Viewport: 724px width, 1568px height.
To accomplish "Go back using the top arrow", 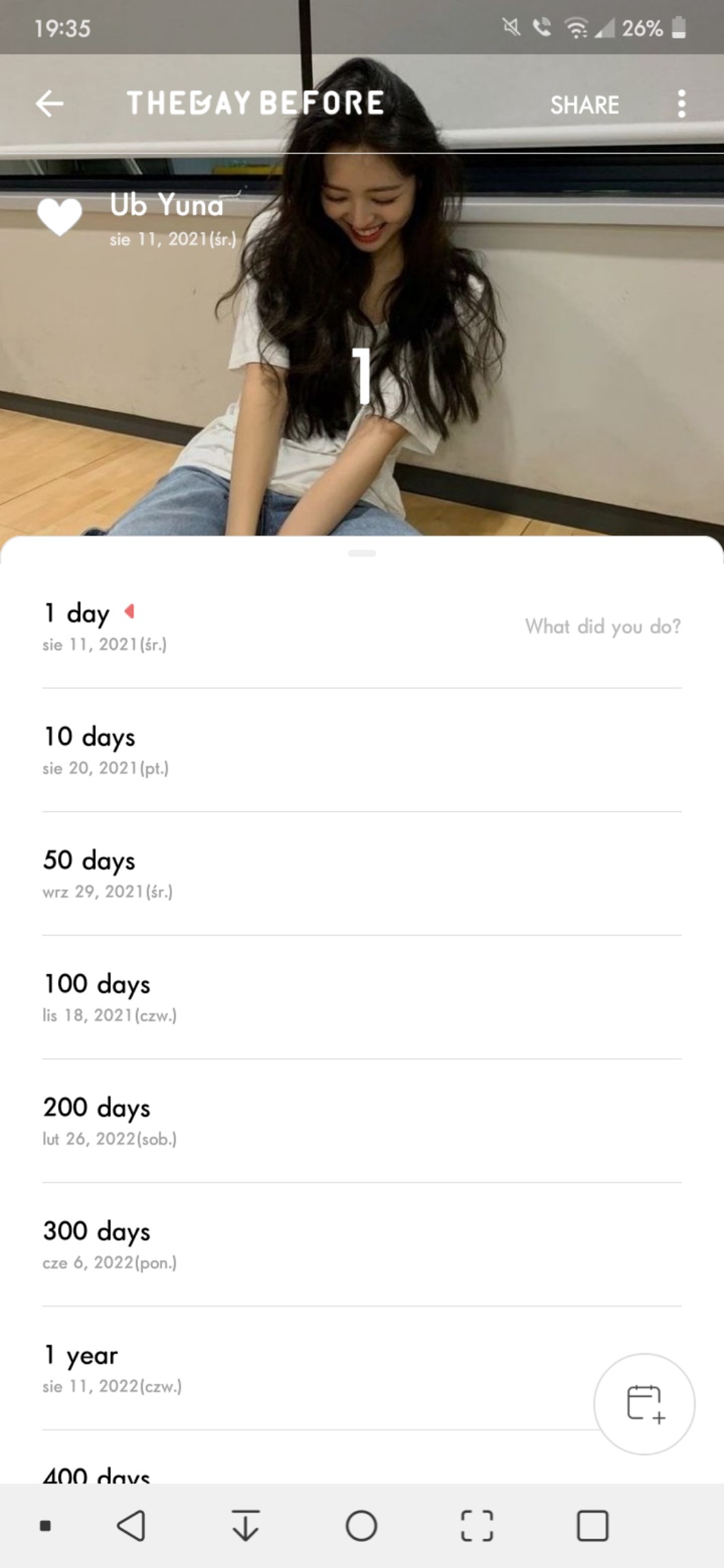I will pos(49,104).
